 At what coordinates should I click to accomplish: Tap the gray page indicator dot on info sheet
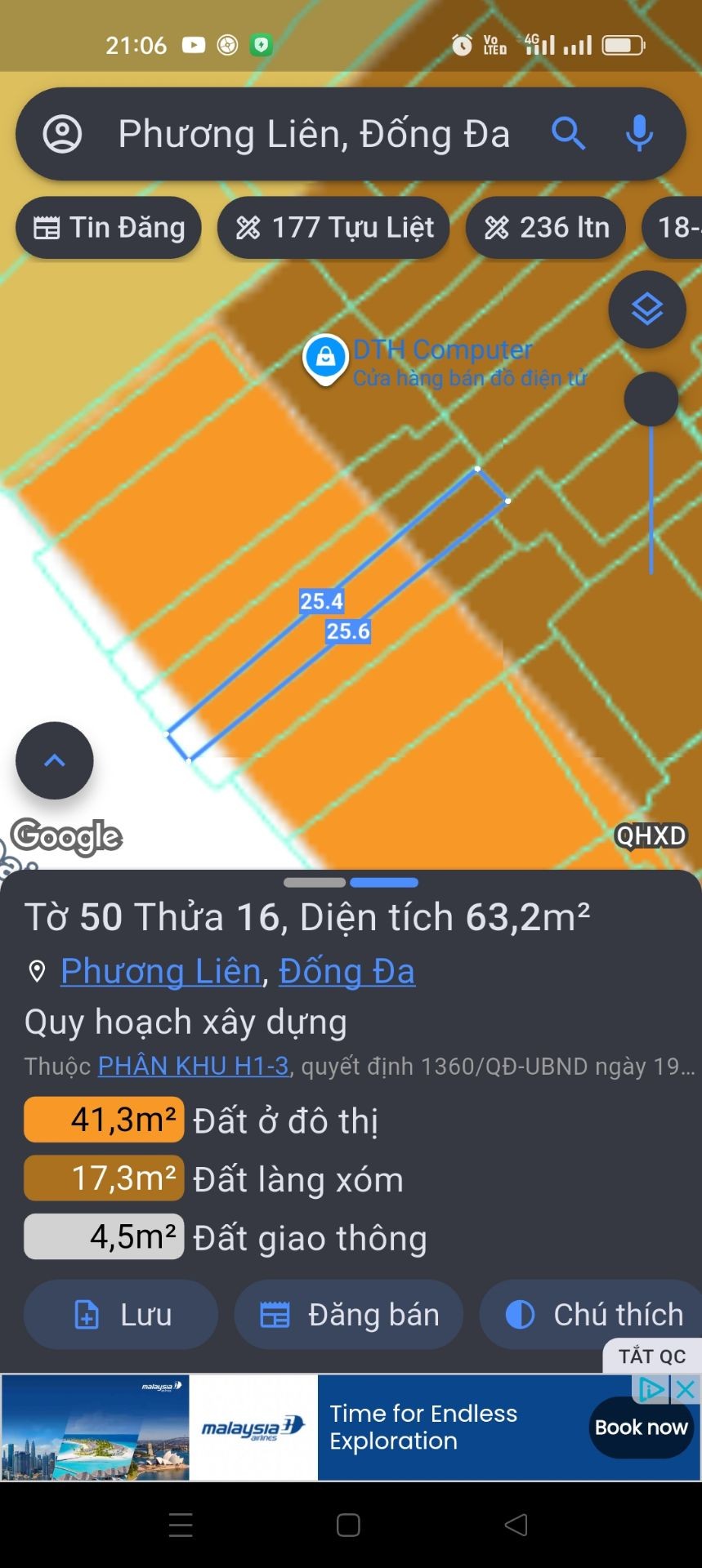click(313, 882)
